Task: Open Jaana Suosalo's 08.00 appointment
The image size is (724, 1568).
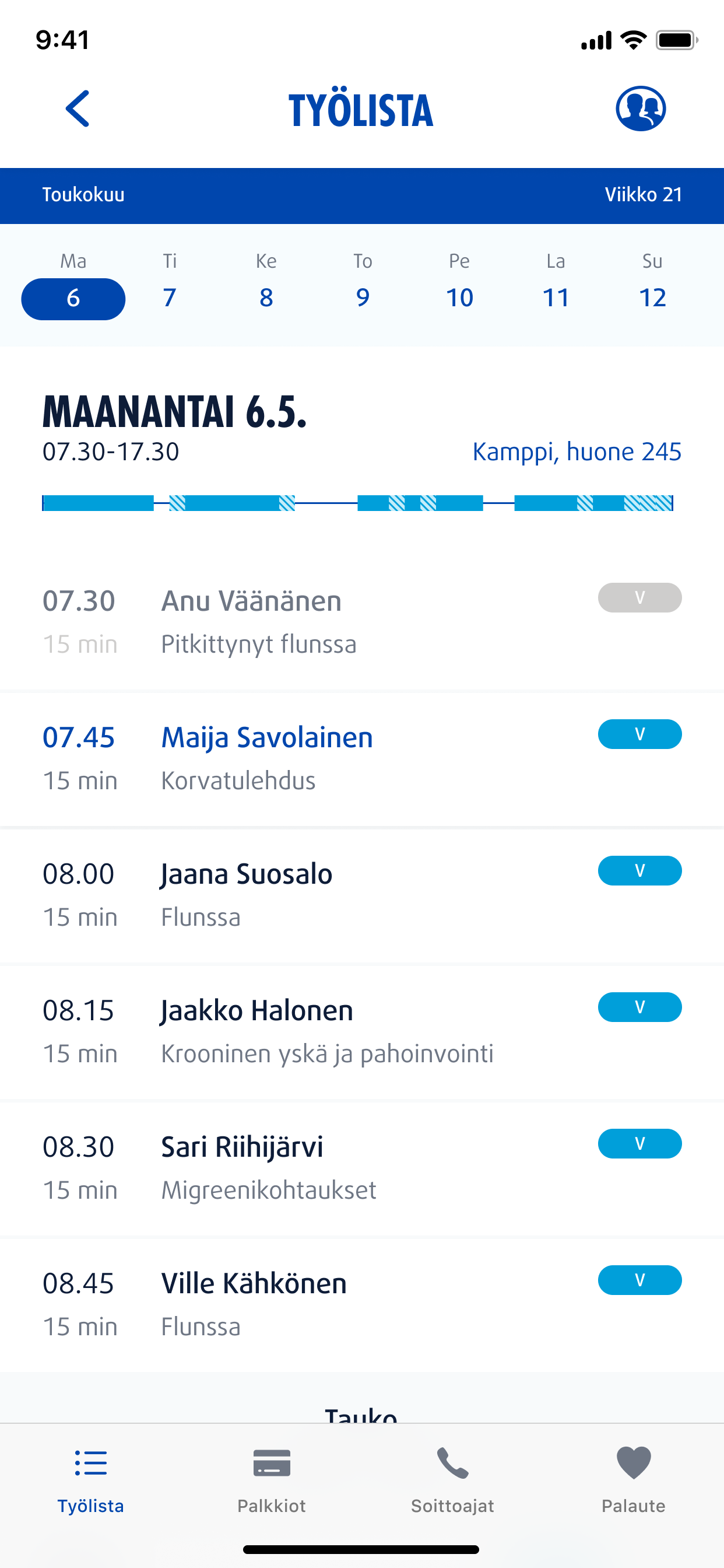Action: [x=362, y=895]
